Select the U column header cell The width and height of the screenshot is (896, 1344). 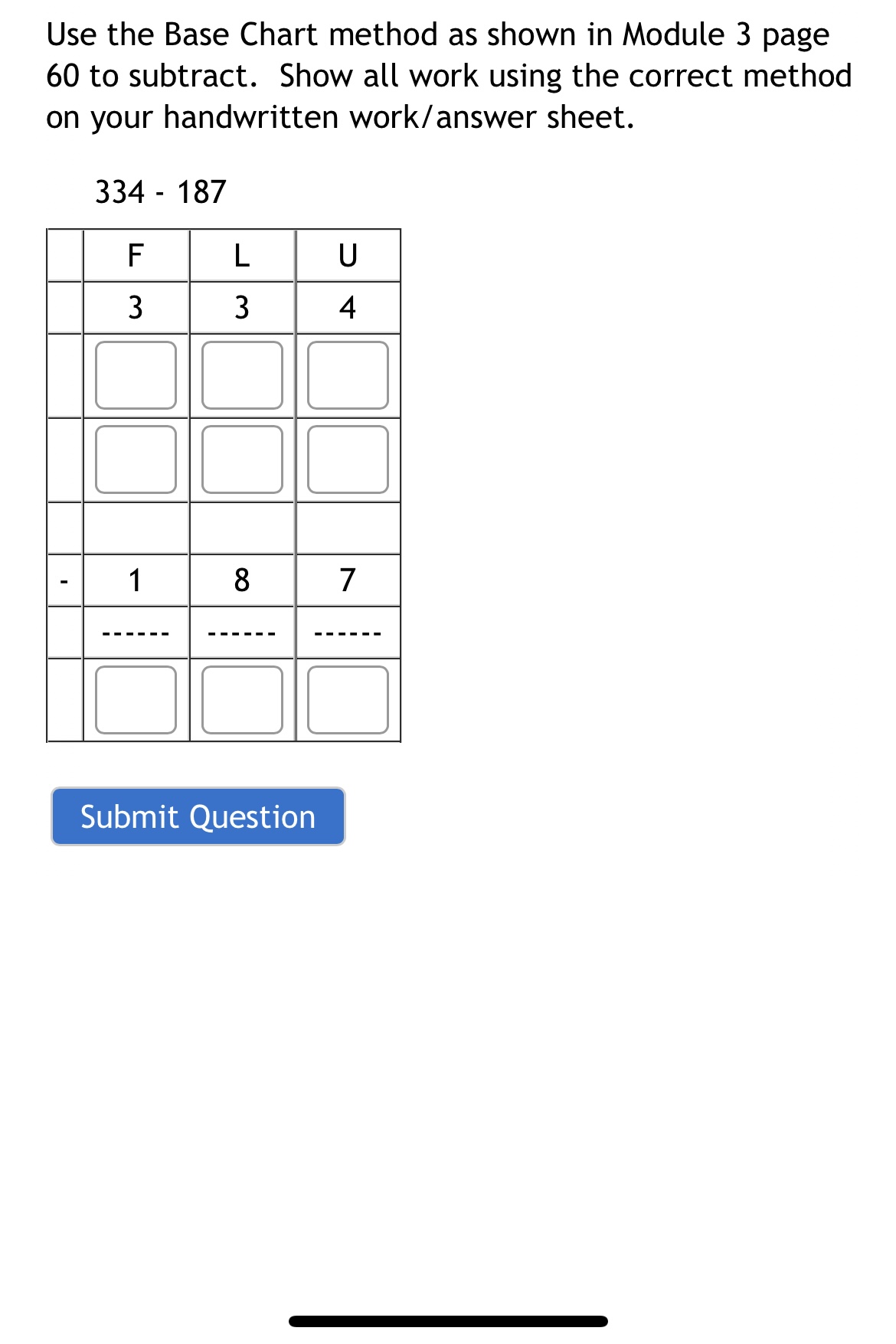tap(347, 255)
